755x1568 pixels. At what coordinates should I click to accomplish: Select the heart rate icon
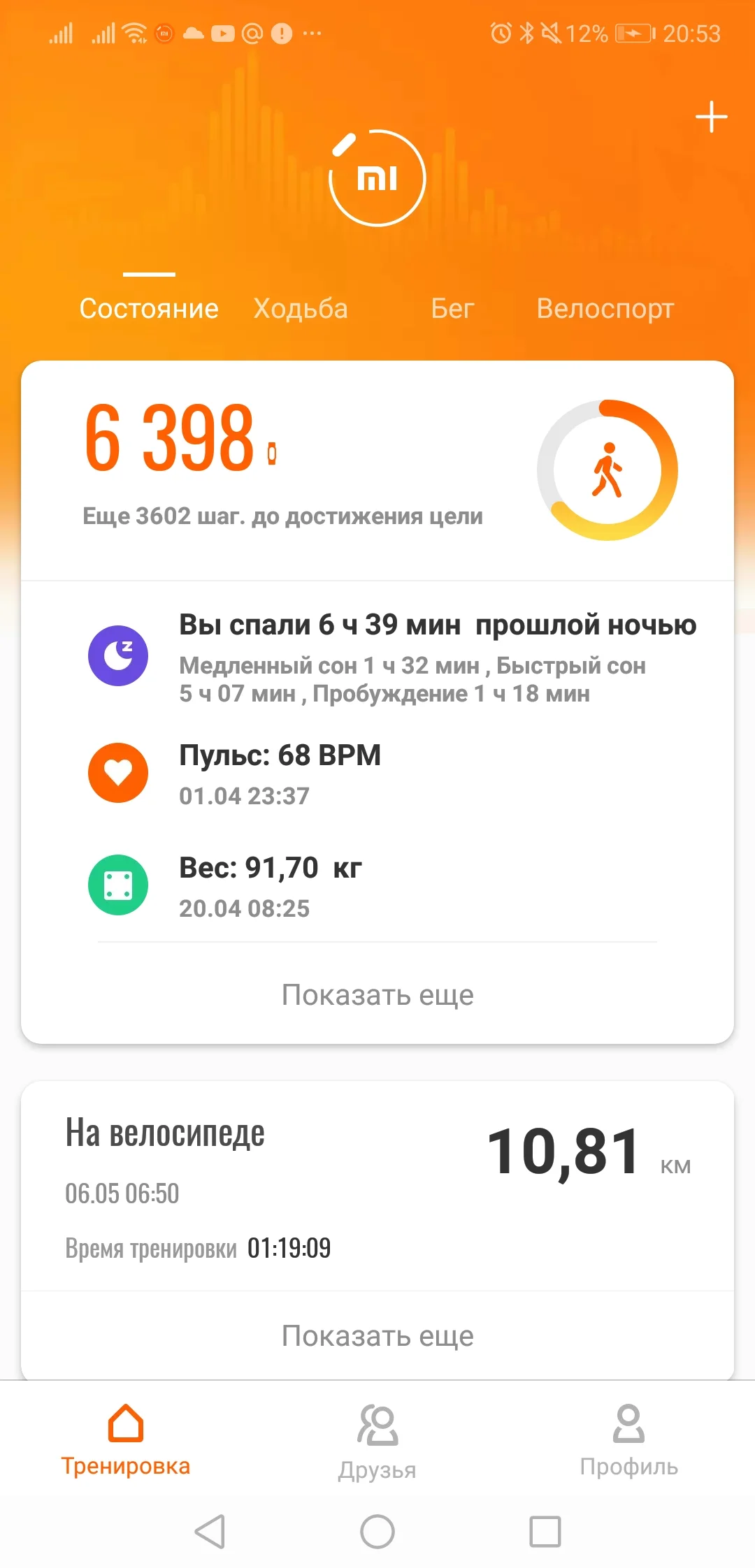(117, 773)
